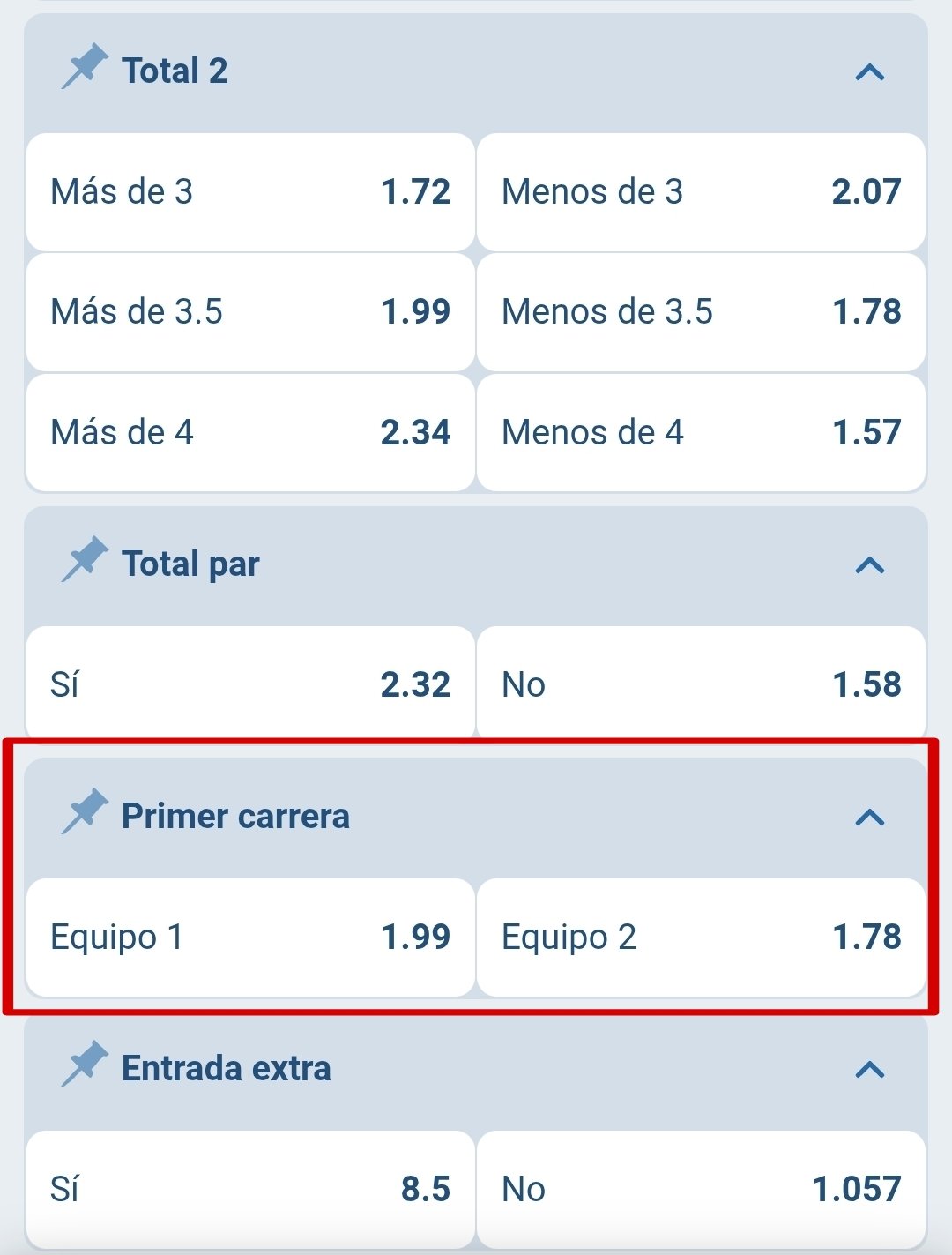Collapse the Total par section

pos(871,566)
